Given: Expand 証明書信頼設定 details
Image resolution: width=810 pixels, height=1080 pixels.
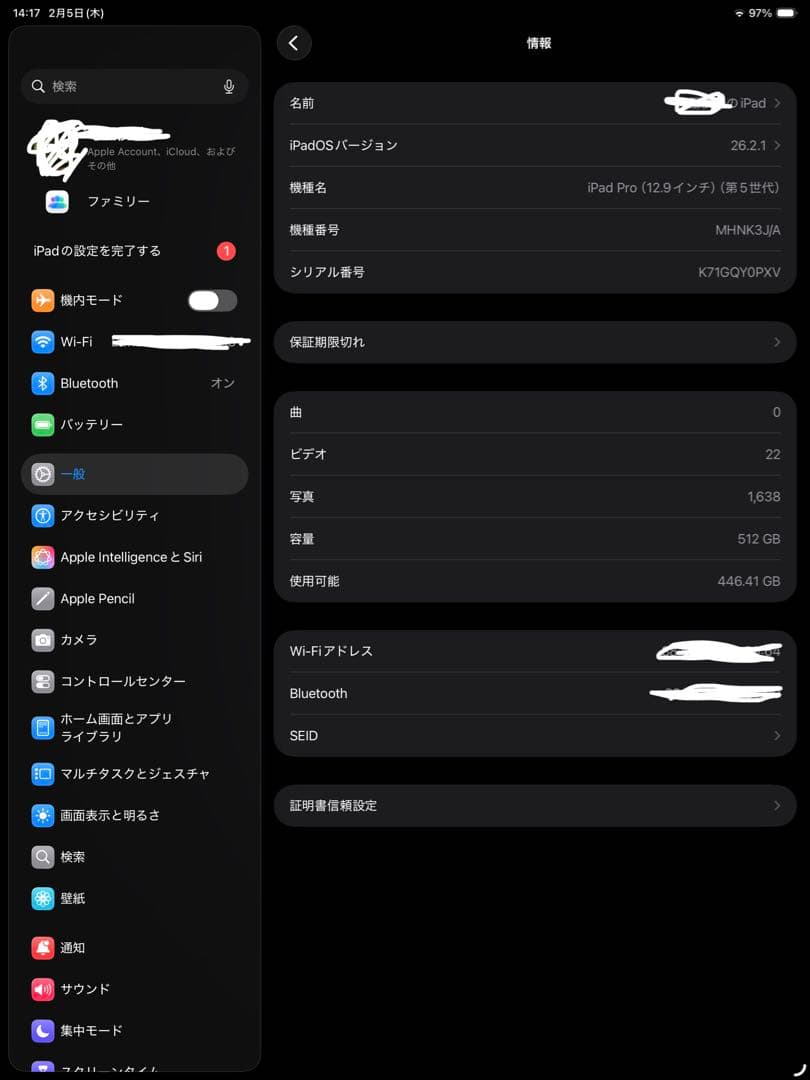Looking at the screenshot, I should [535, 805].
